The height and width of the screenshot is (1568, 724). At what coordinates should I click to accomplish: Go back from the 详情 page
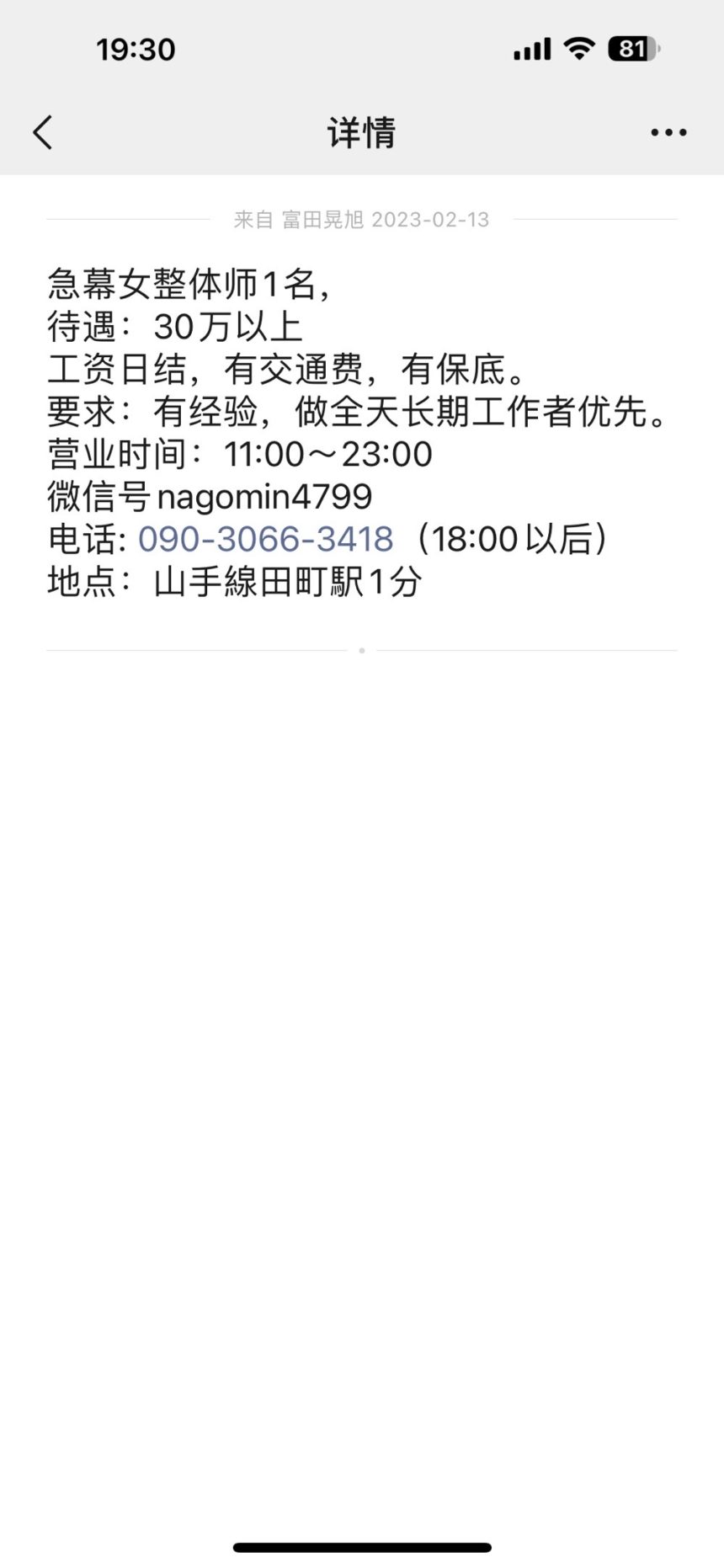pyautogui.click(x=43, y=133)
